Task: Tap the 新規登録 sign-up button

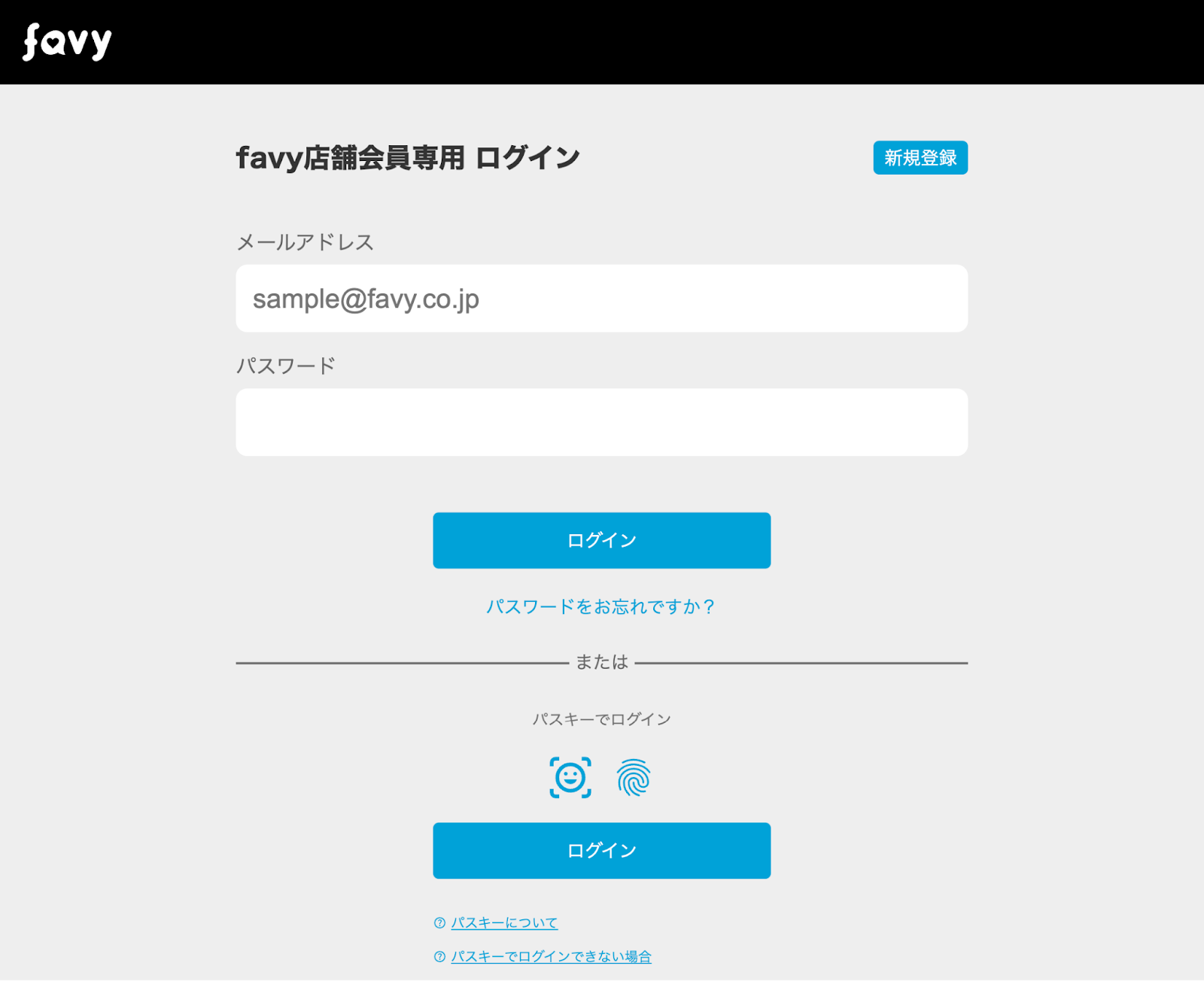Action: coord(920,158)
